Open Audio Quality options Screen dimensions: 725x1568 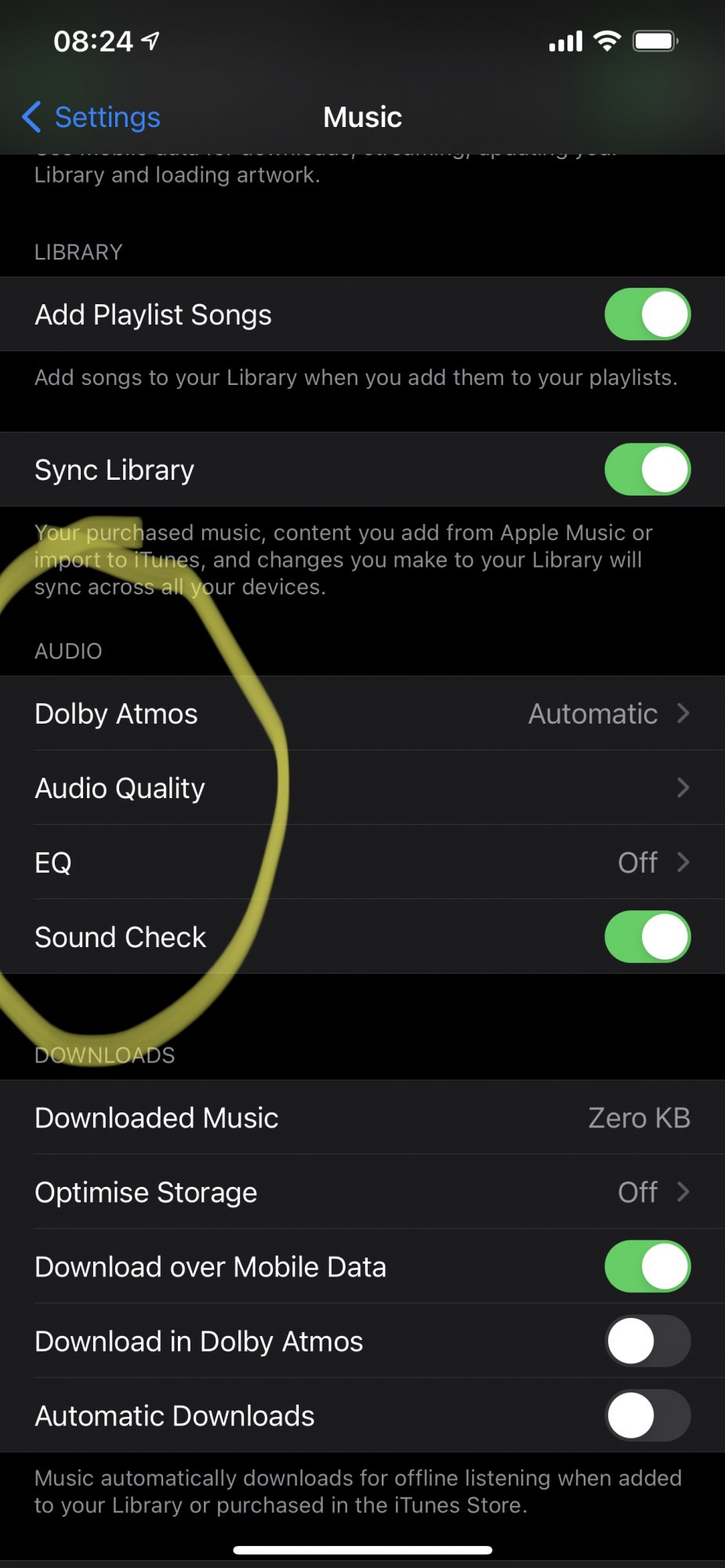pyautogui.click(x=362, y=788)
